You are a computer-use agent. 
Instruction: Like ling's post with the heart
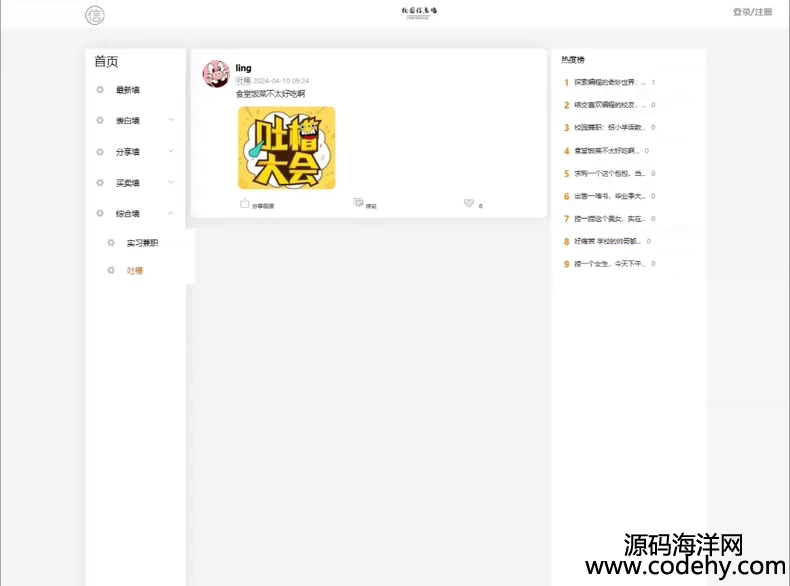tap(468, 203)
